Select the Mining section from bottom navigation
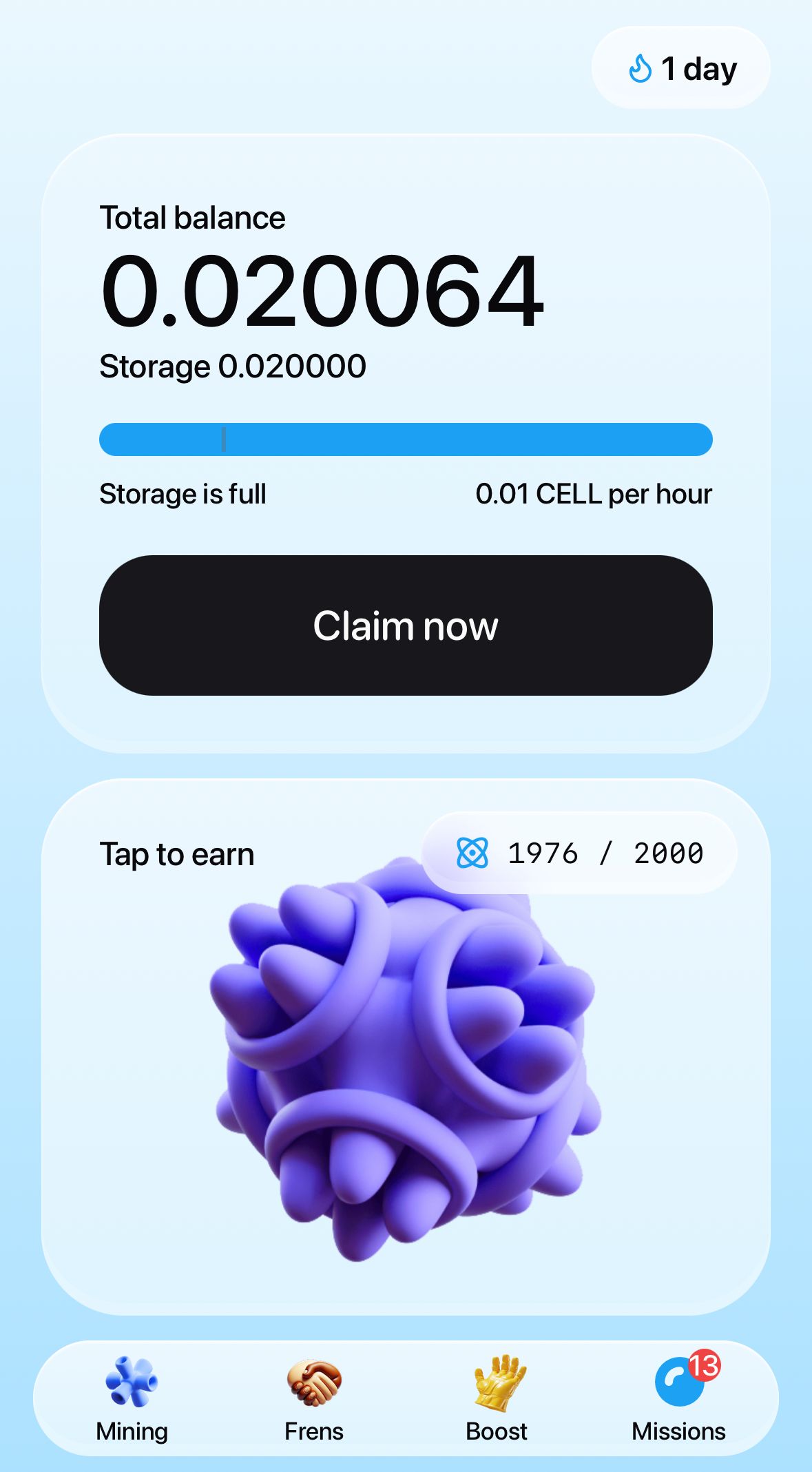812x1472 pixels. point(132,1405)
